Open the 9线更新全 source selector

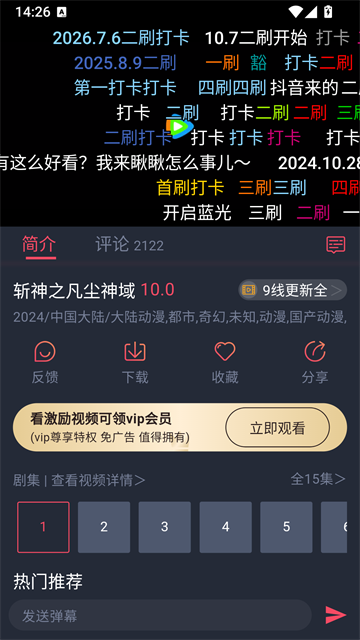point(293,290)
